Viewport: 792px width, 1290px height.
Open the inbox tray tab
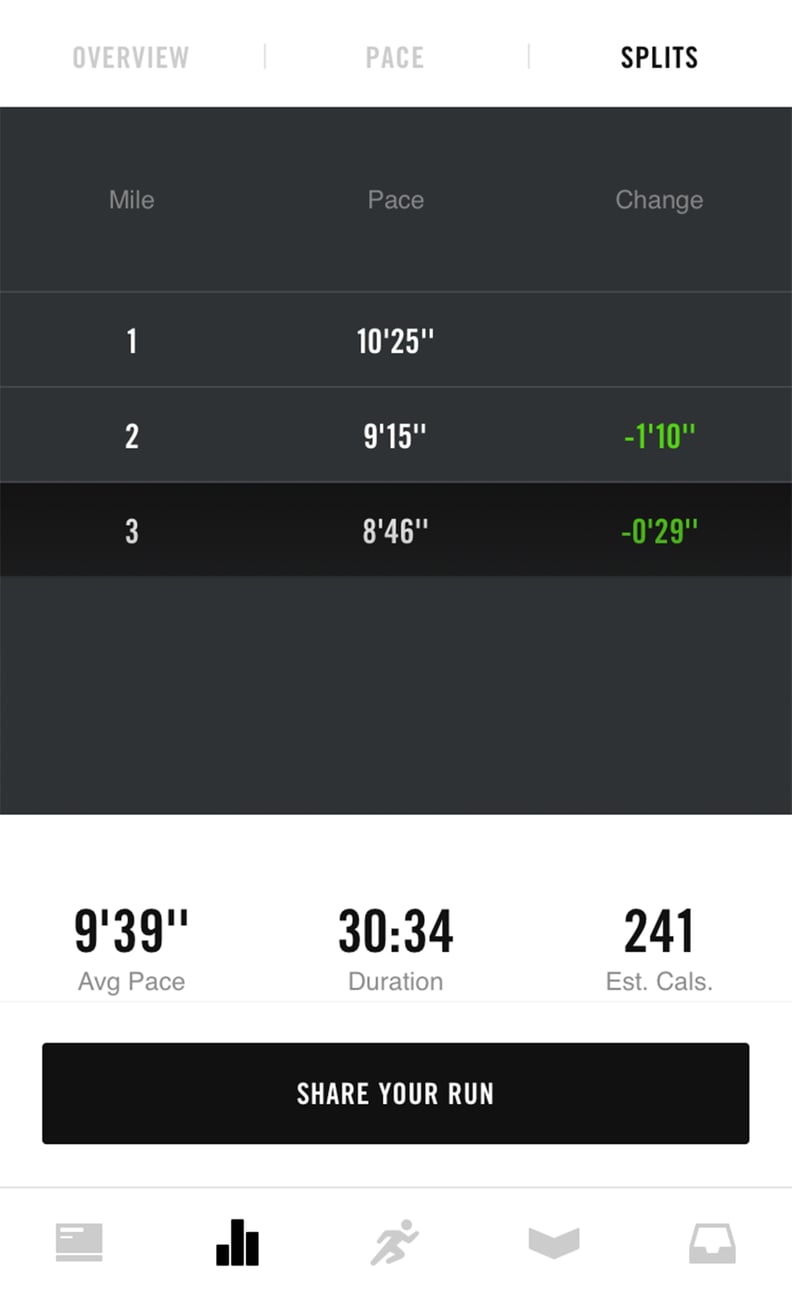712,1243
